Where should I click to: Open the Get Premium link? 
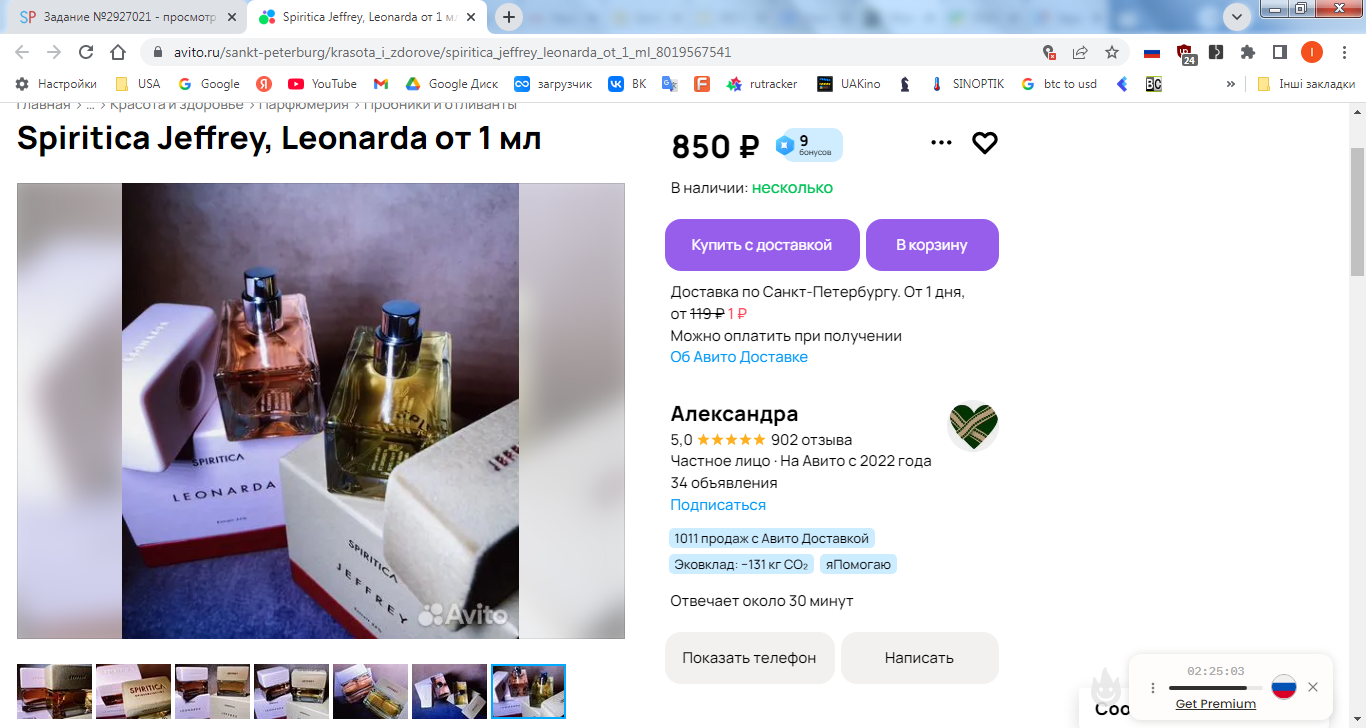[x=1215, y=704]
